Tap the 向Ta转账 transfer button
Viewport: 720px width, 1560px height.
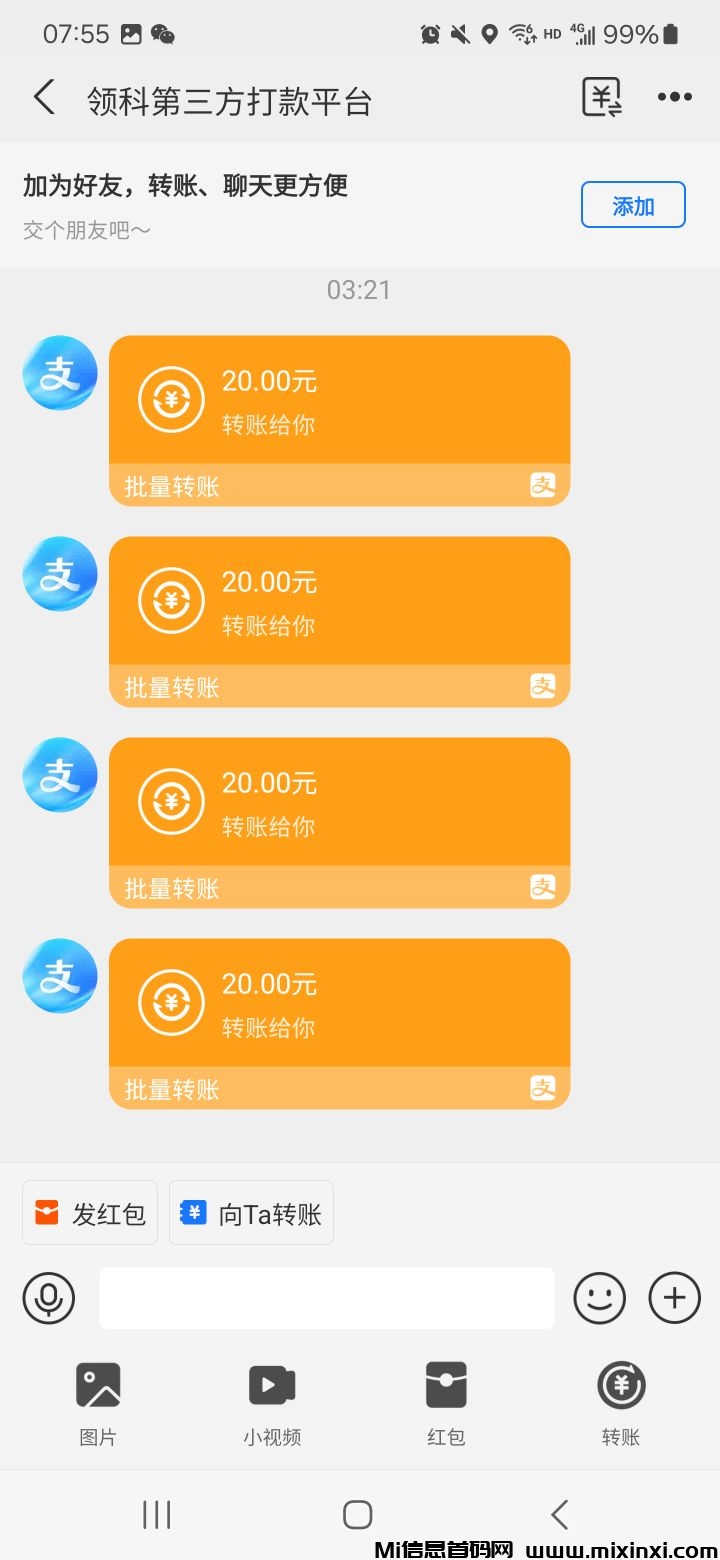[251, 1212]
